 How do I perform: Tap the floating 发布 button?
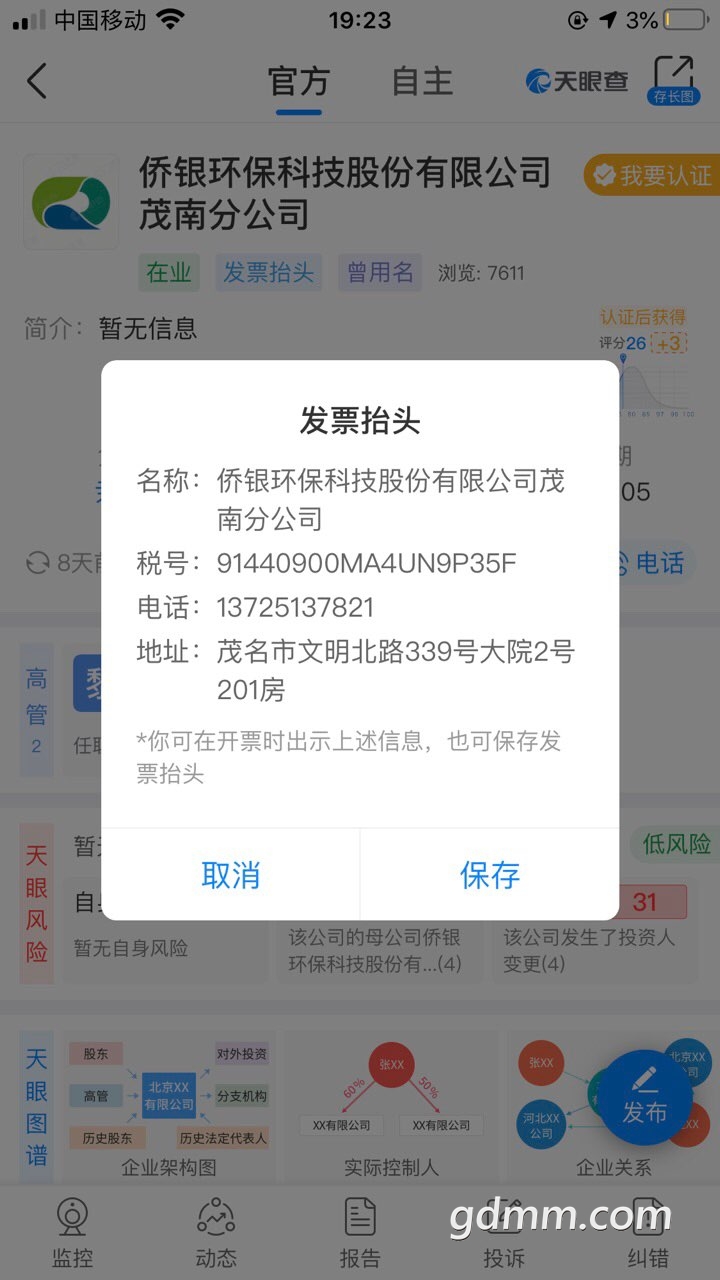[x=645, y=1097]
